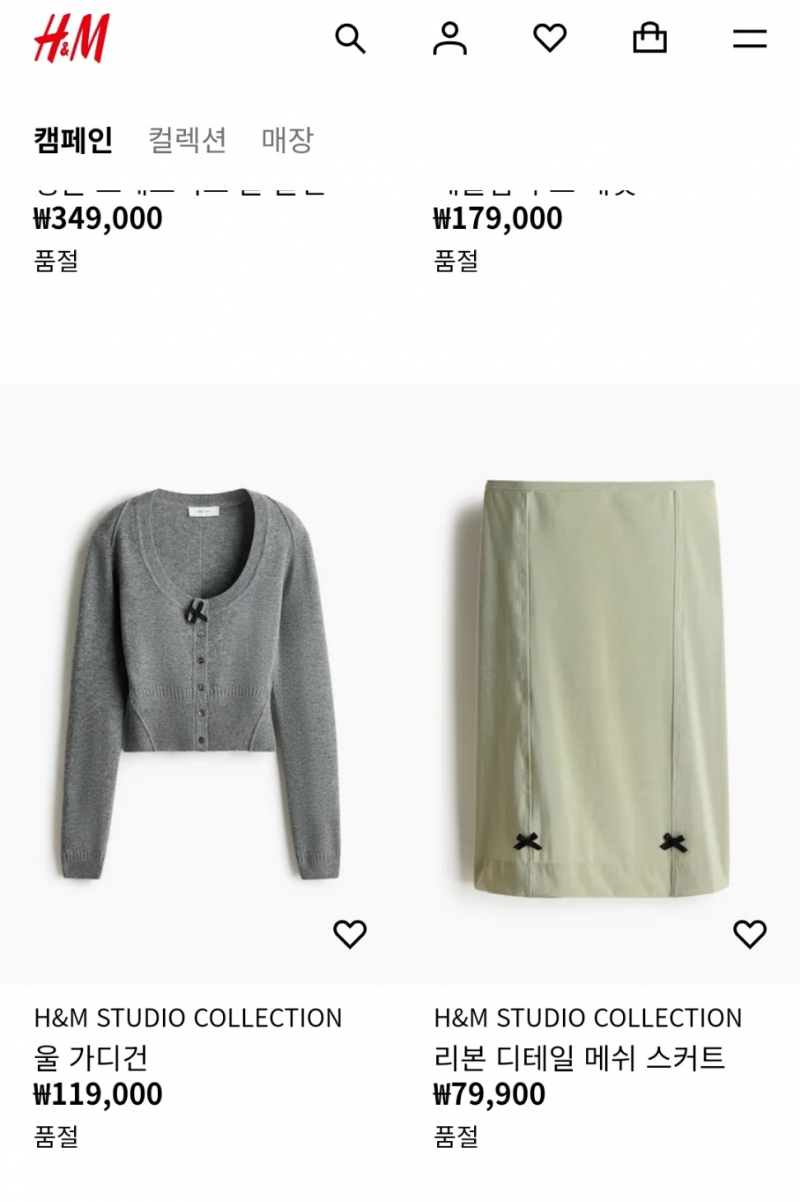Viewport: 800px width, 1202px height.
Task: Open the hamburger menu icon
Action: click(751, 39)
